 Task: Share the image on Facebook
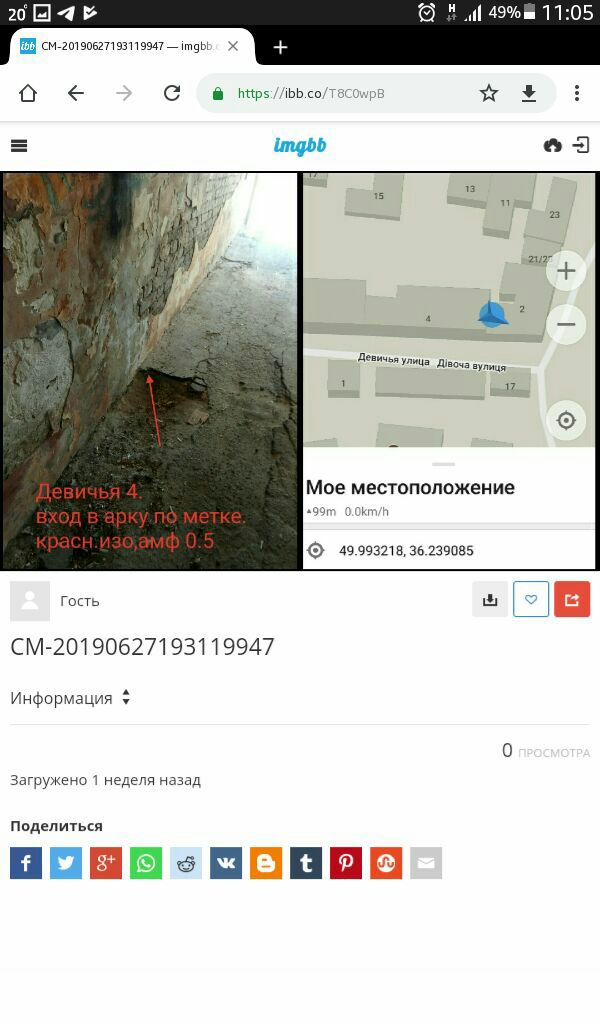(26, 863)
